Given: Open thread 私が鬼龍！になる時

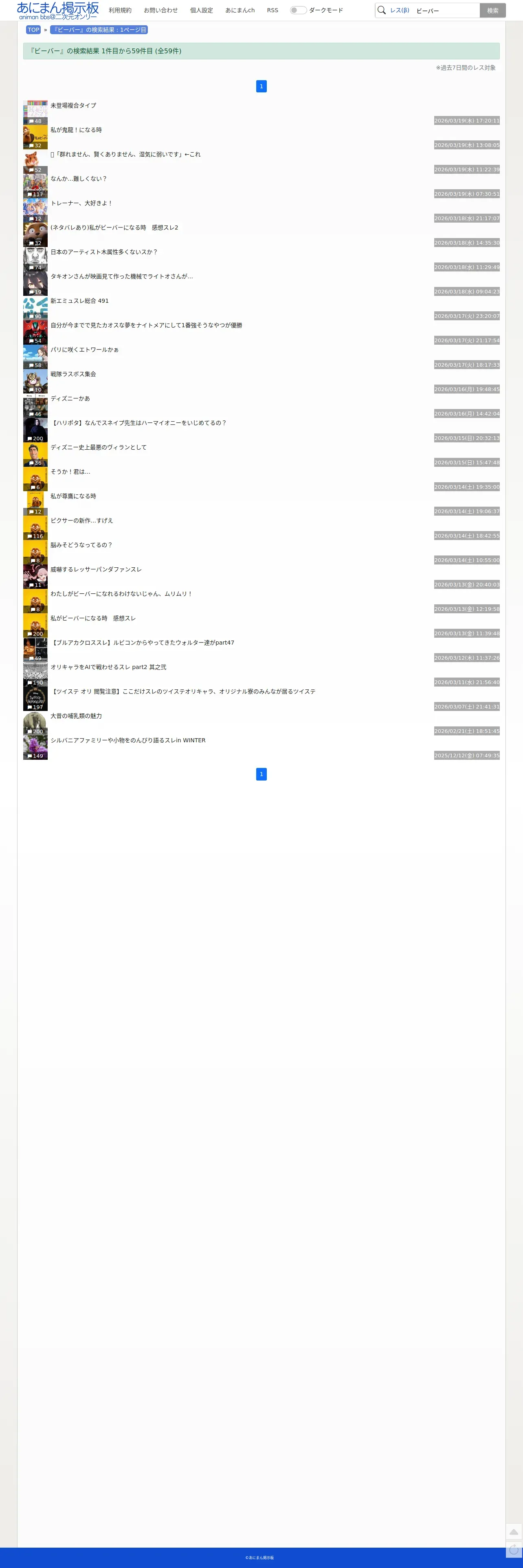Looking at the screenshot, I should (x=76, y=130).
